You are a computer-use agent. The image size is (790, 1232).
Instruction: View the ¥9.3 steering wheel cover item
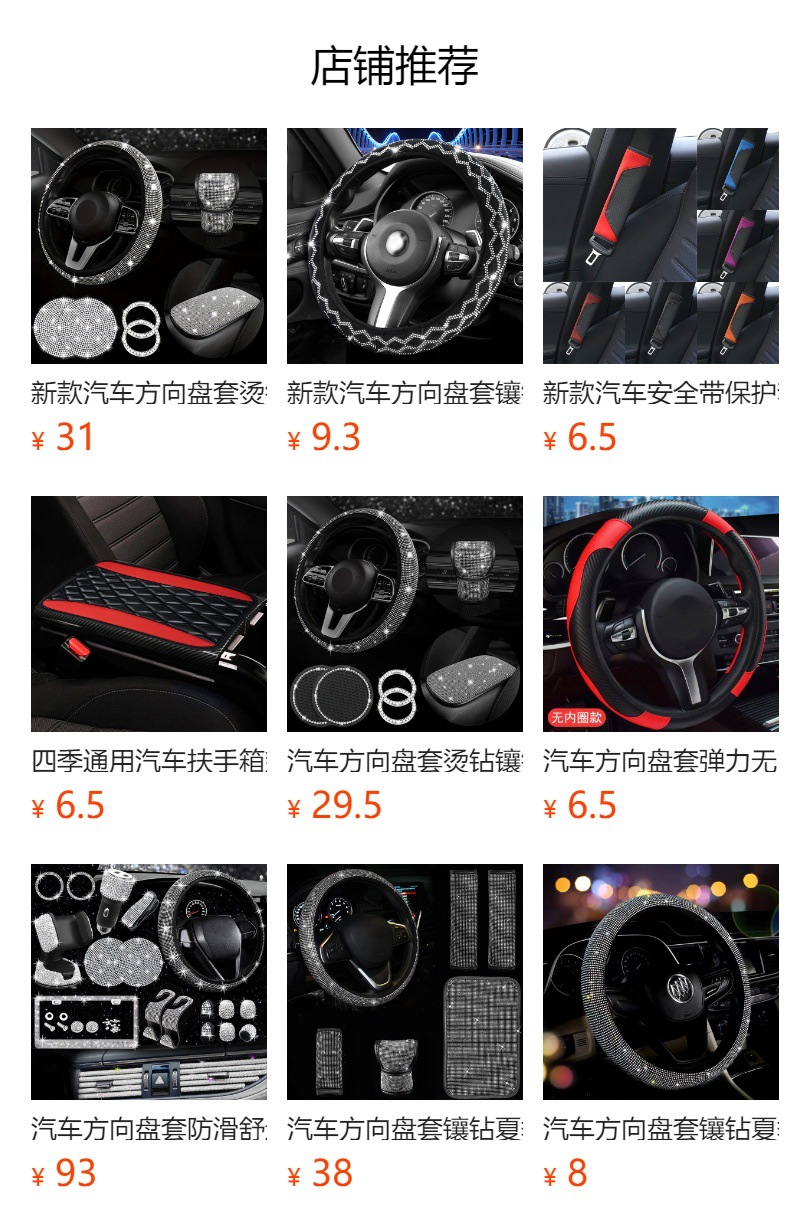405,292
